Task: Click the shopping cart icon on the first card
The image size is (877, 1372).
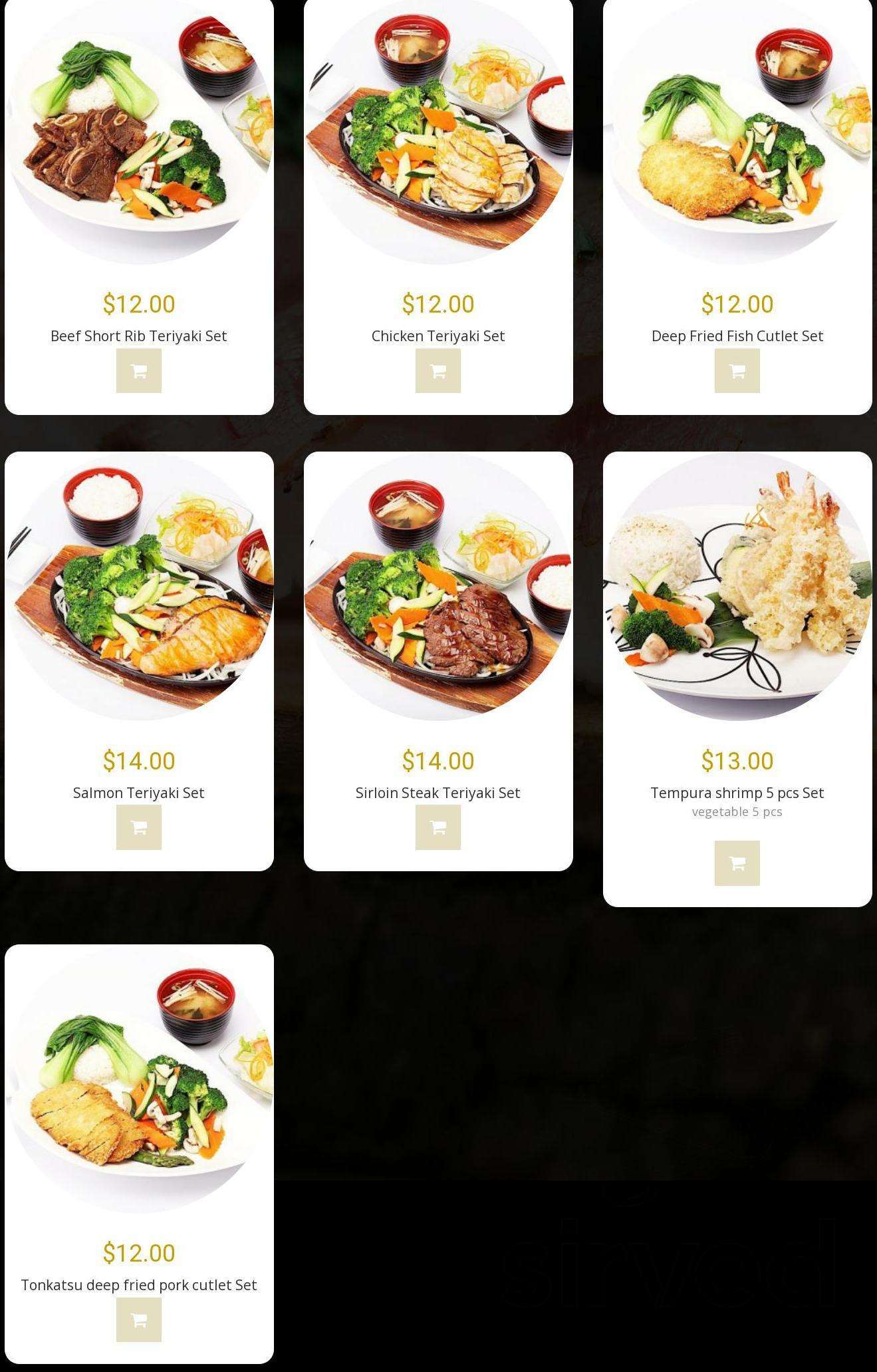Action: coord(138,370)
